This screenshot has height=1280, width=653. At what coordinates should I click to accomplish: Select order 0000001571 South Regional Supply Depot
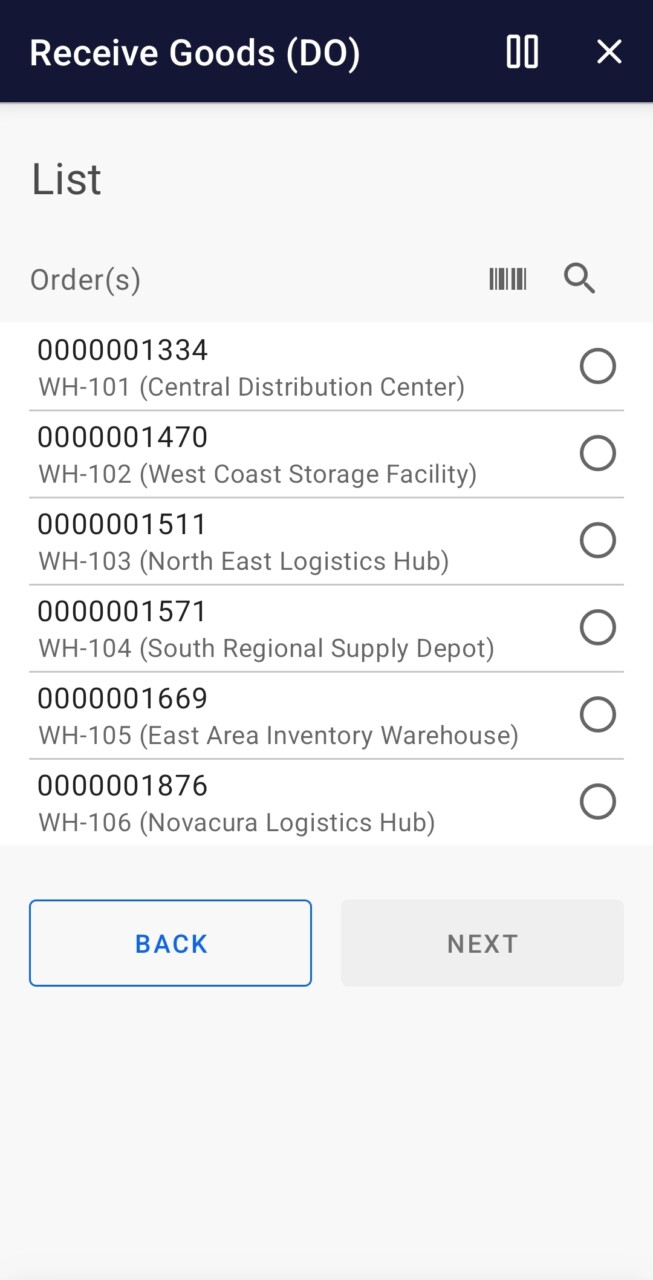pos(598,628)
